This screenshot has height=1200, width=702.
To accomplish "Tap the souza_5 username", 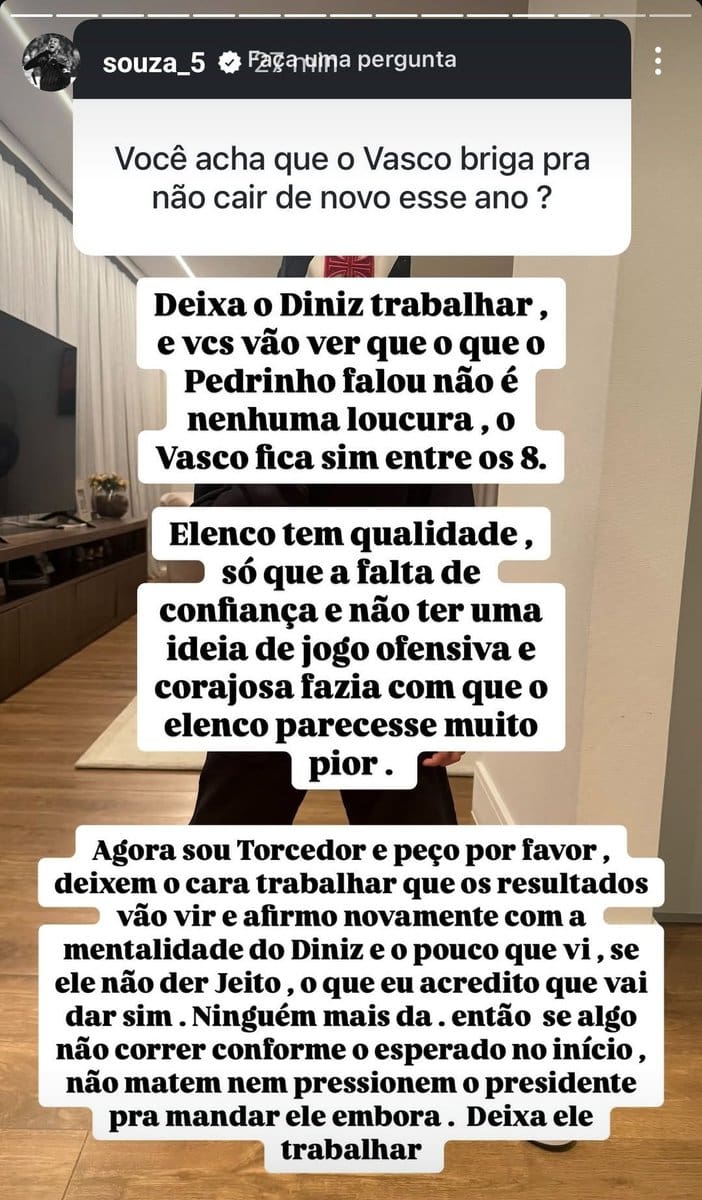I will tap(154, 63).
